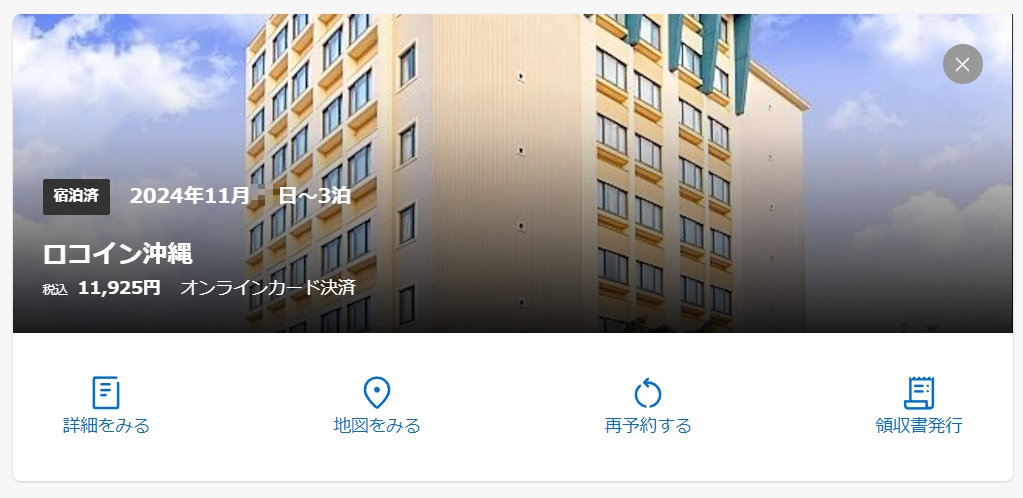Open 地図をみる to view the map

click(377, 407)
